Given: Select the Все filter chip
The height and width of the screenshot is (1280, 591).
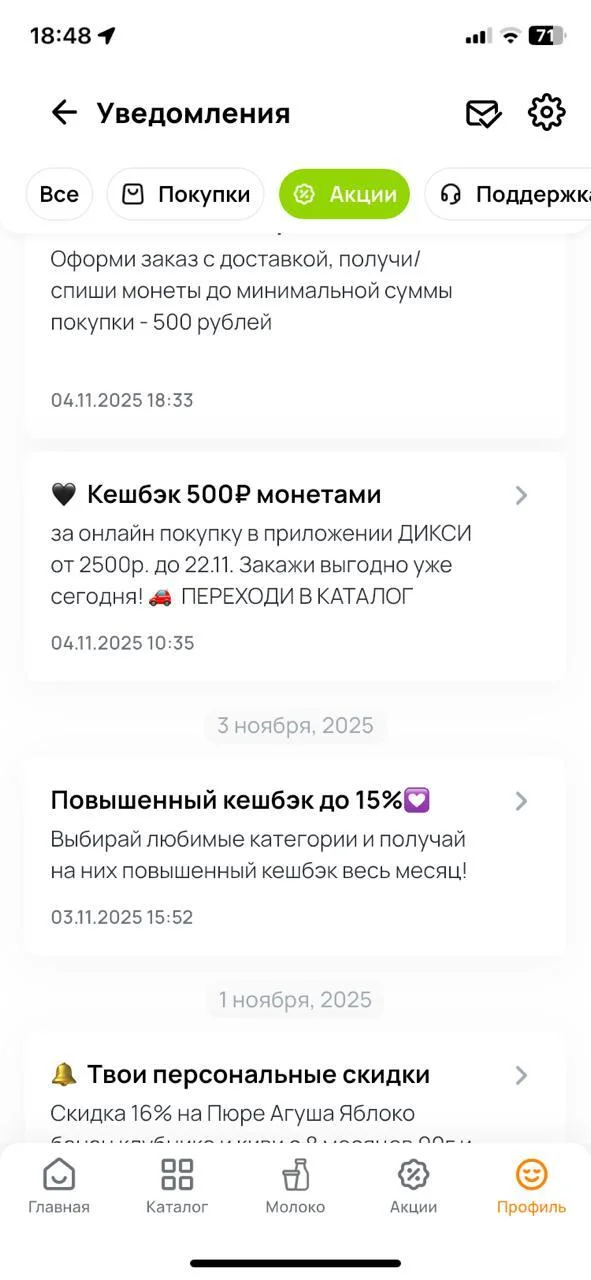Looking at the screenshot, I should [59, 194].
